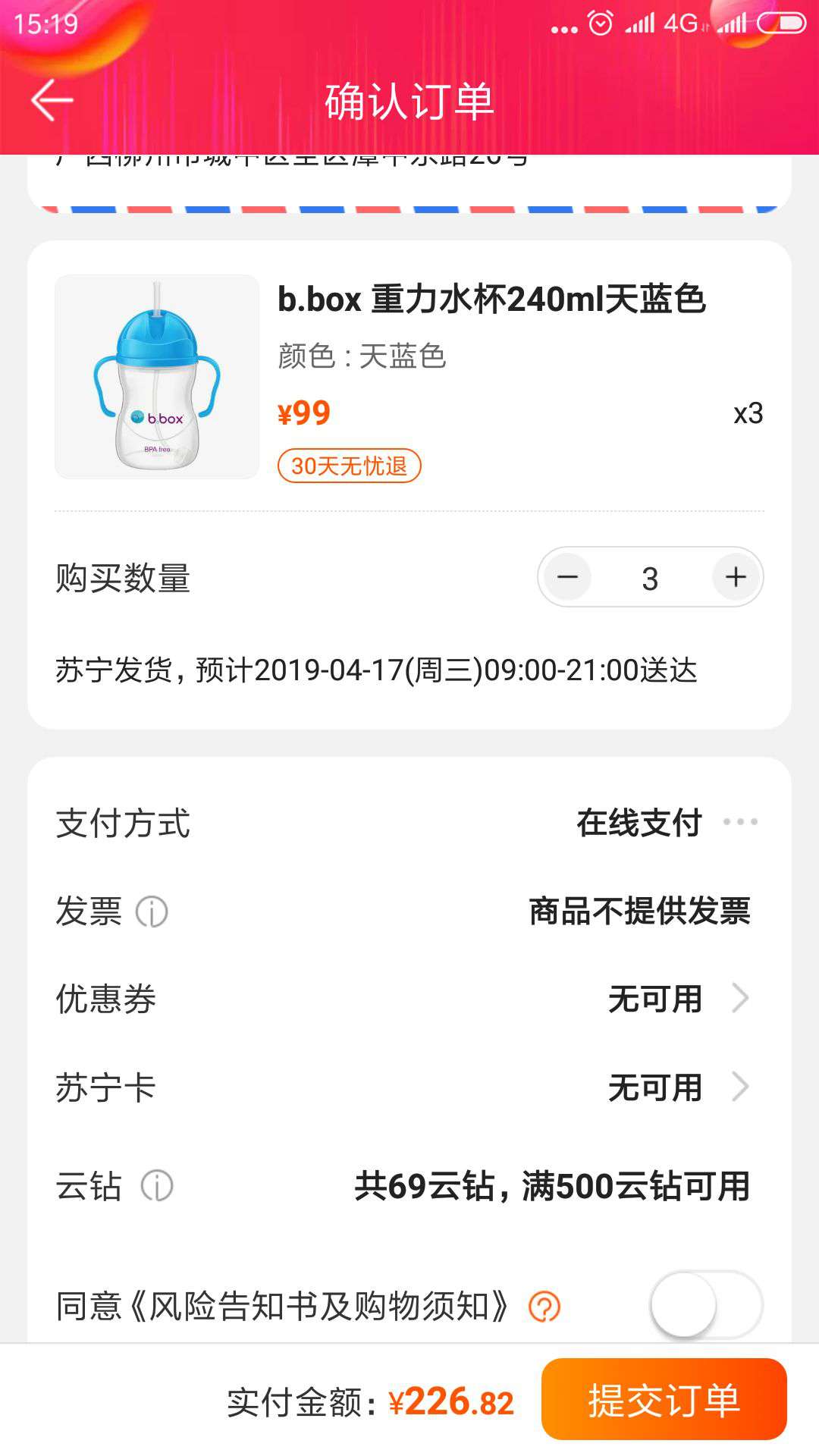Show 发票 invoice info icon
Viewport: 819px width, 1456px height.
(152, 912)
